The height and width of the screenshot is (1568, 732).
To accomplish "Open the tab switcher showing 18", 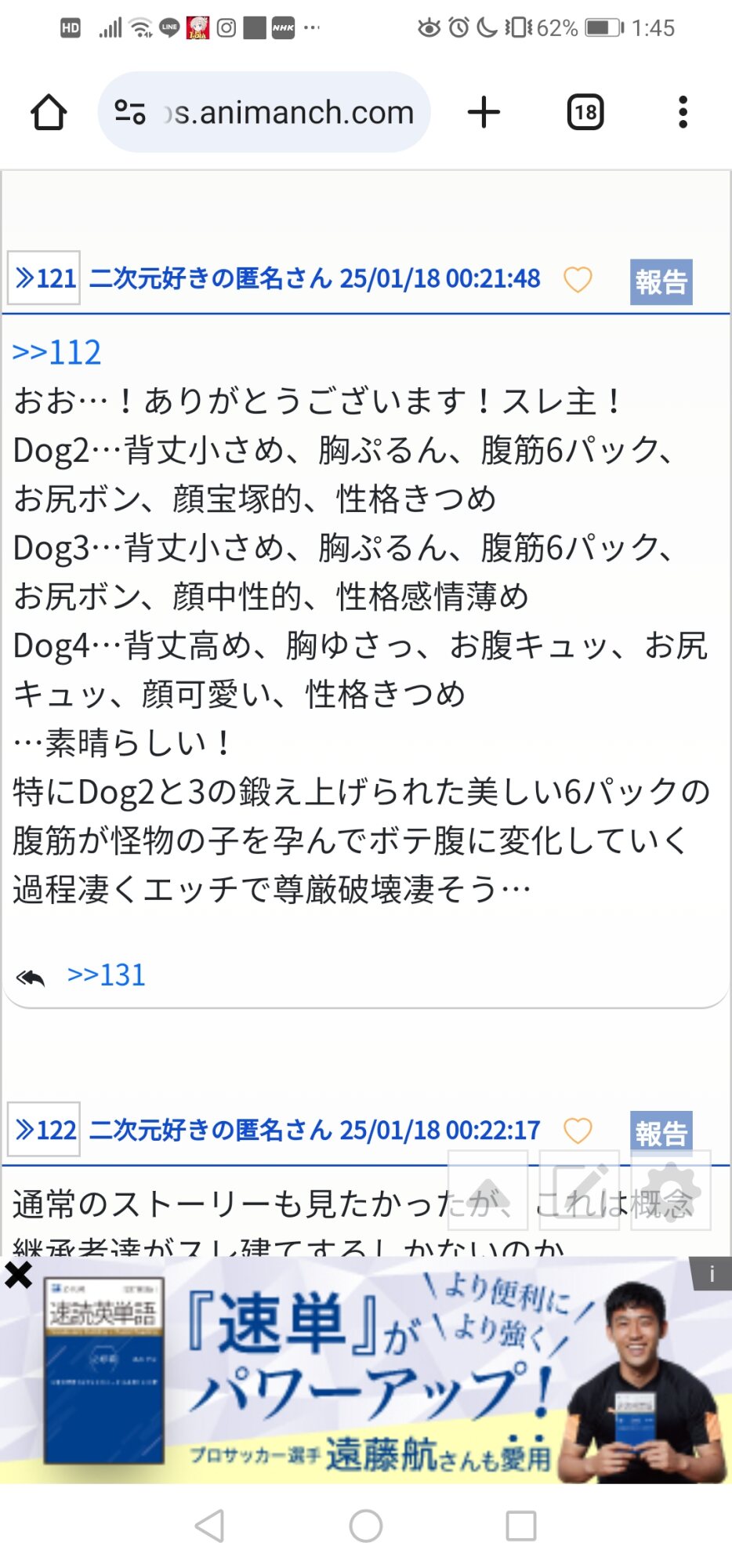I will point(585,112).
